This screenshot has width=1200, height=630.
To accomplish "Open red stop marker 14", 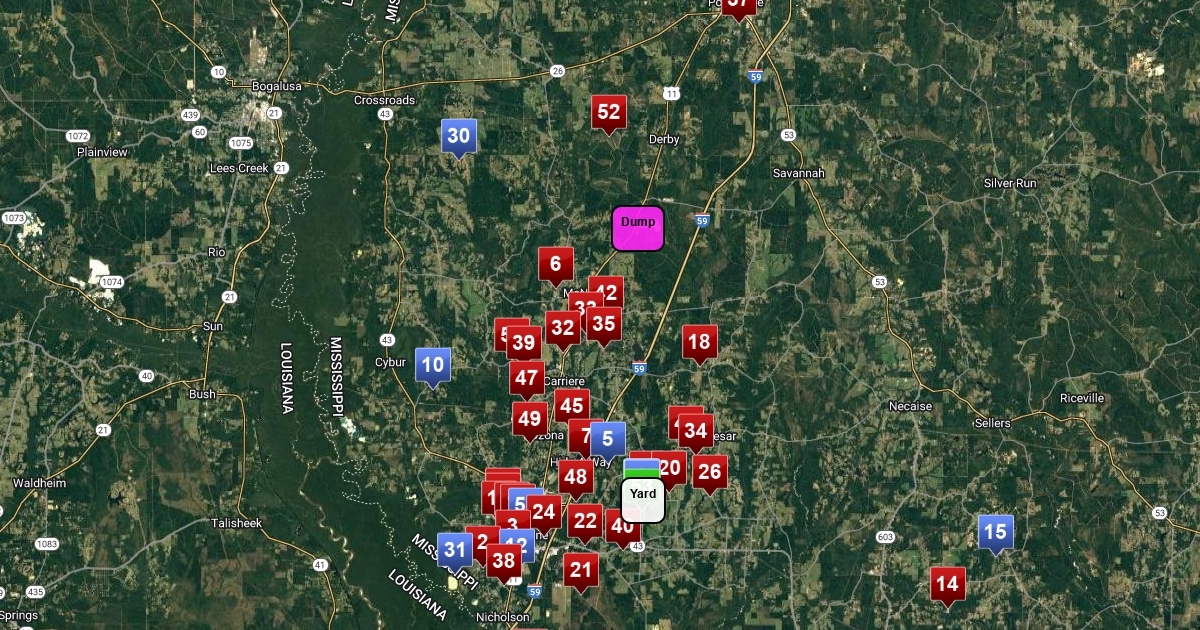I will coord(947,583).
